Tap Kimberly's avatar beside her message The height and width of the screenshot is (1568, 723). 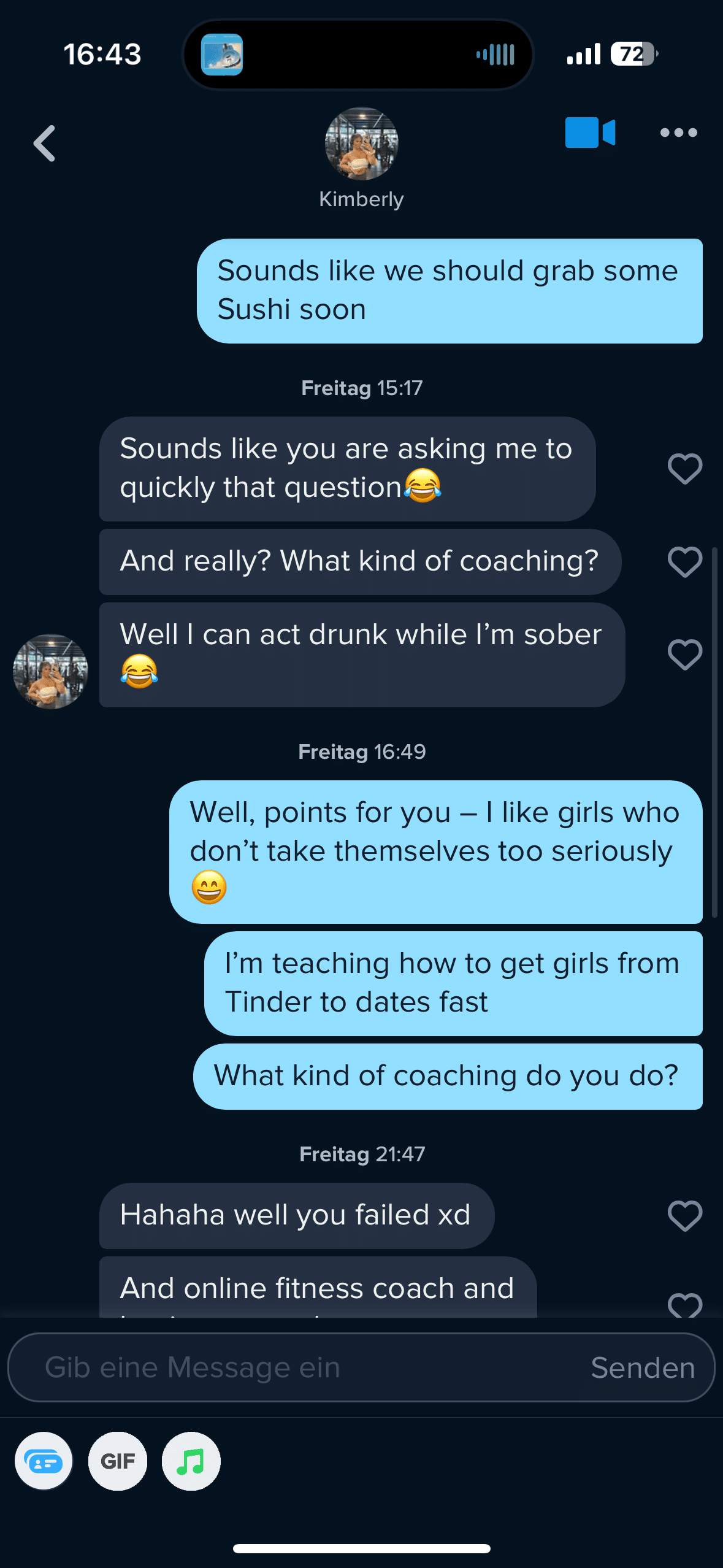(x=50, y=672)
